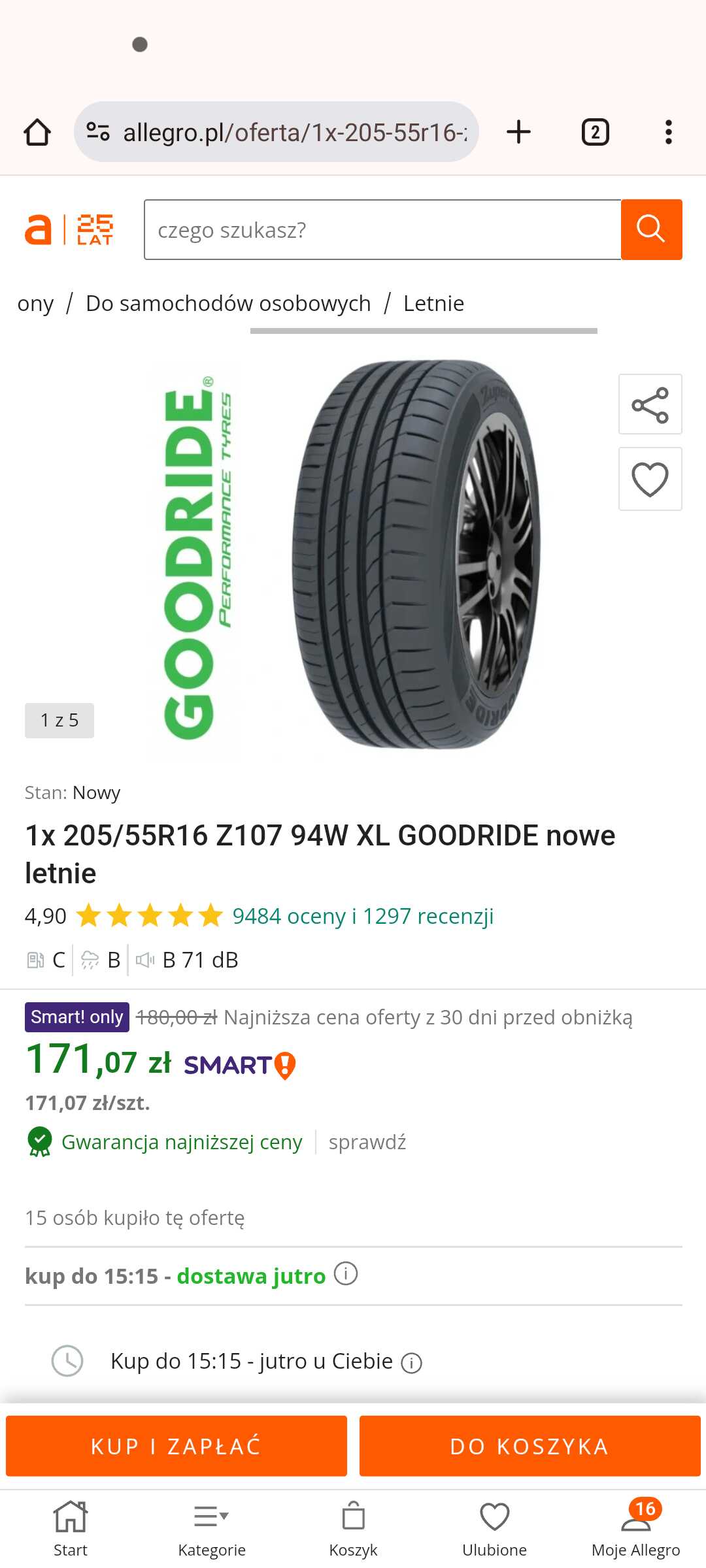706x1568 pixels.
Task: Open 'Do samochodów osobowych' breadcrumb
Action: click(x=228, y=303)
